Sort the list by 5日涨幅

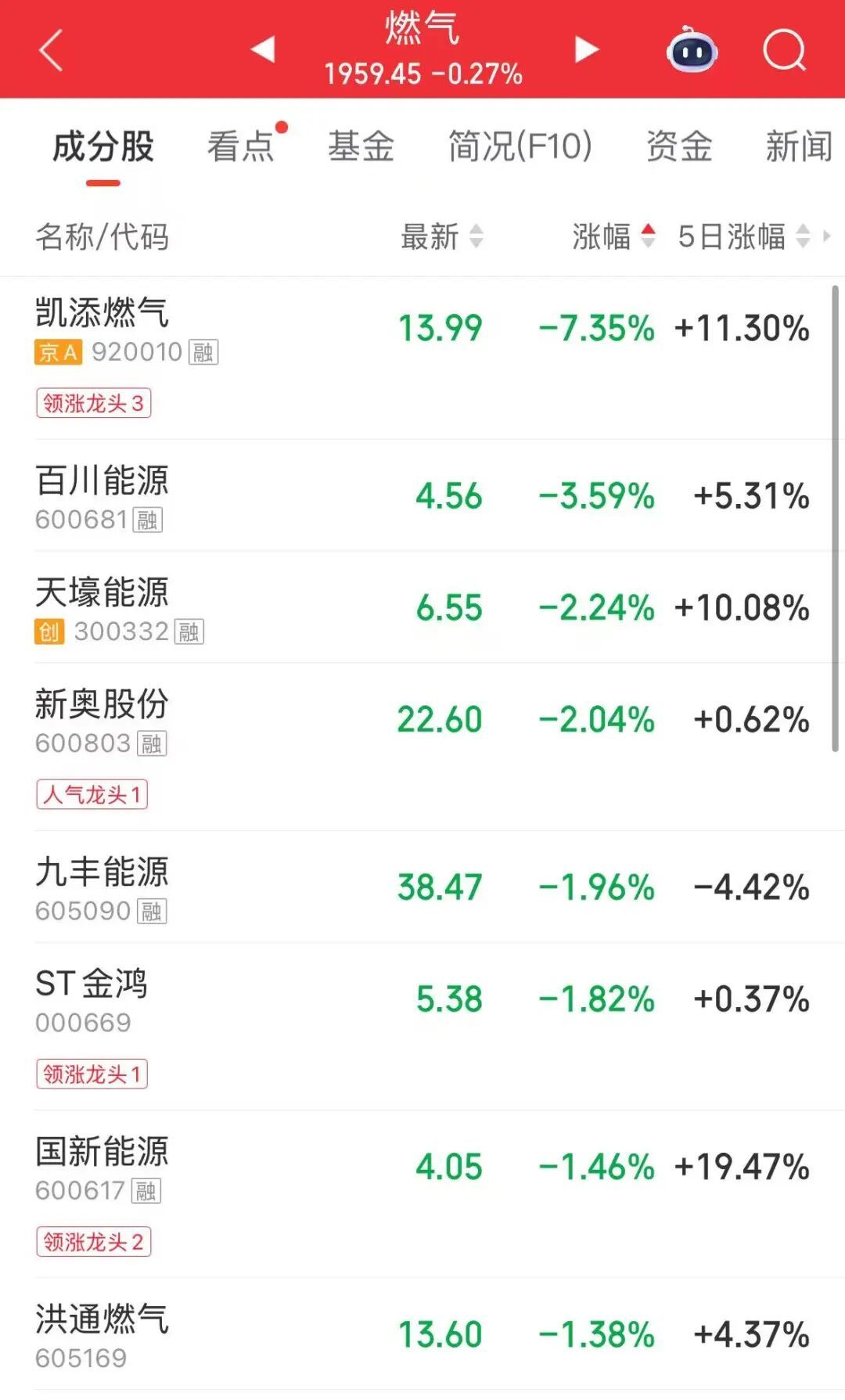pyautogui.click(x=743, y=236)
